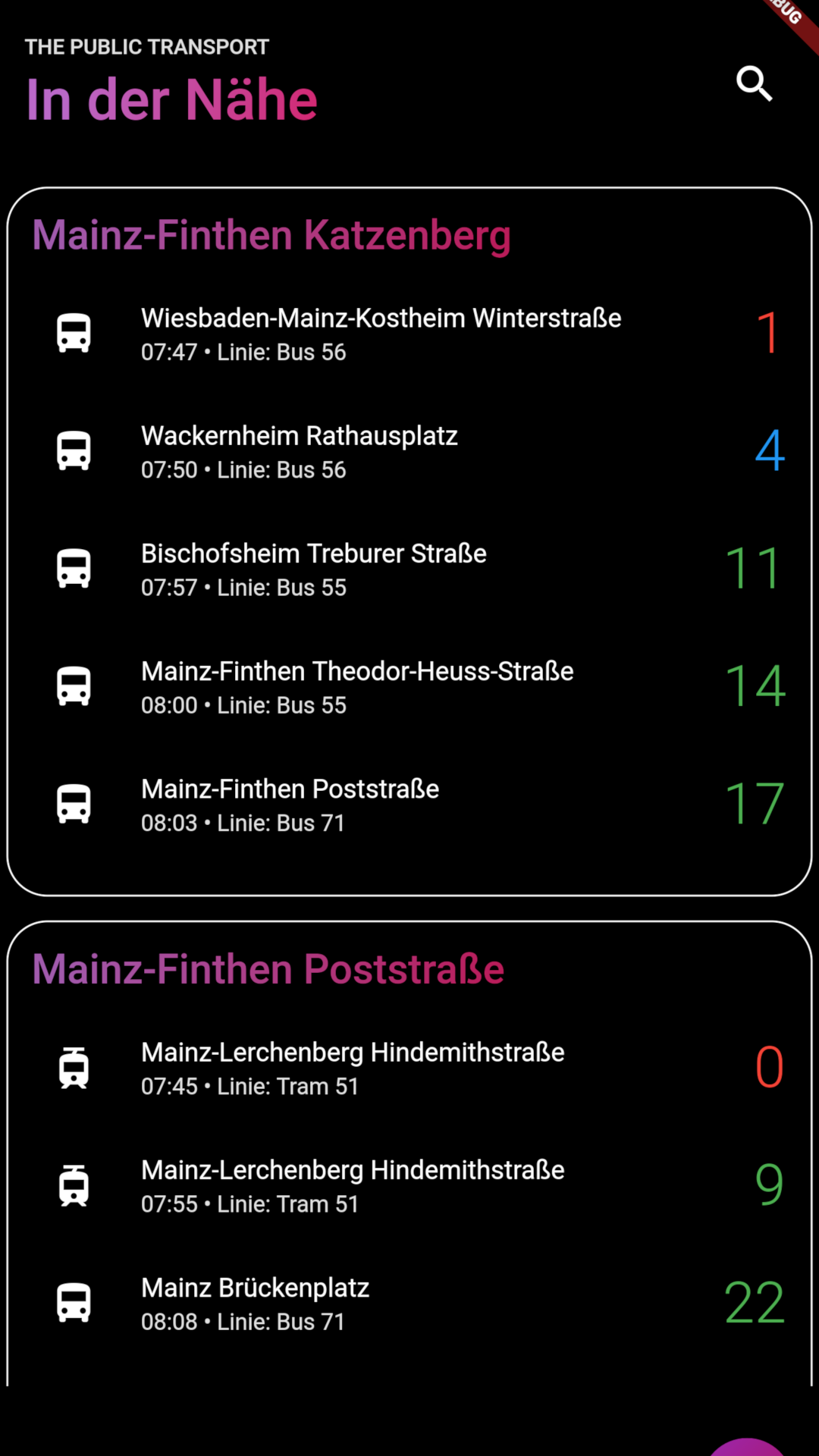819x1456 pixels.
Task: Open the search icon
Action: point(755,83)
